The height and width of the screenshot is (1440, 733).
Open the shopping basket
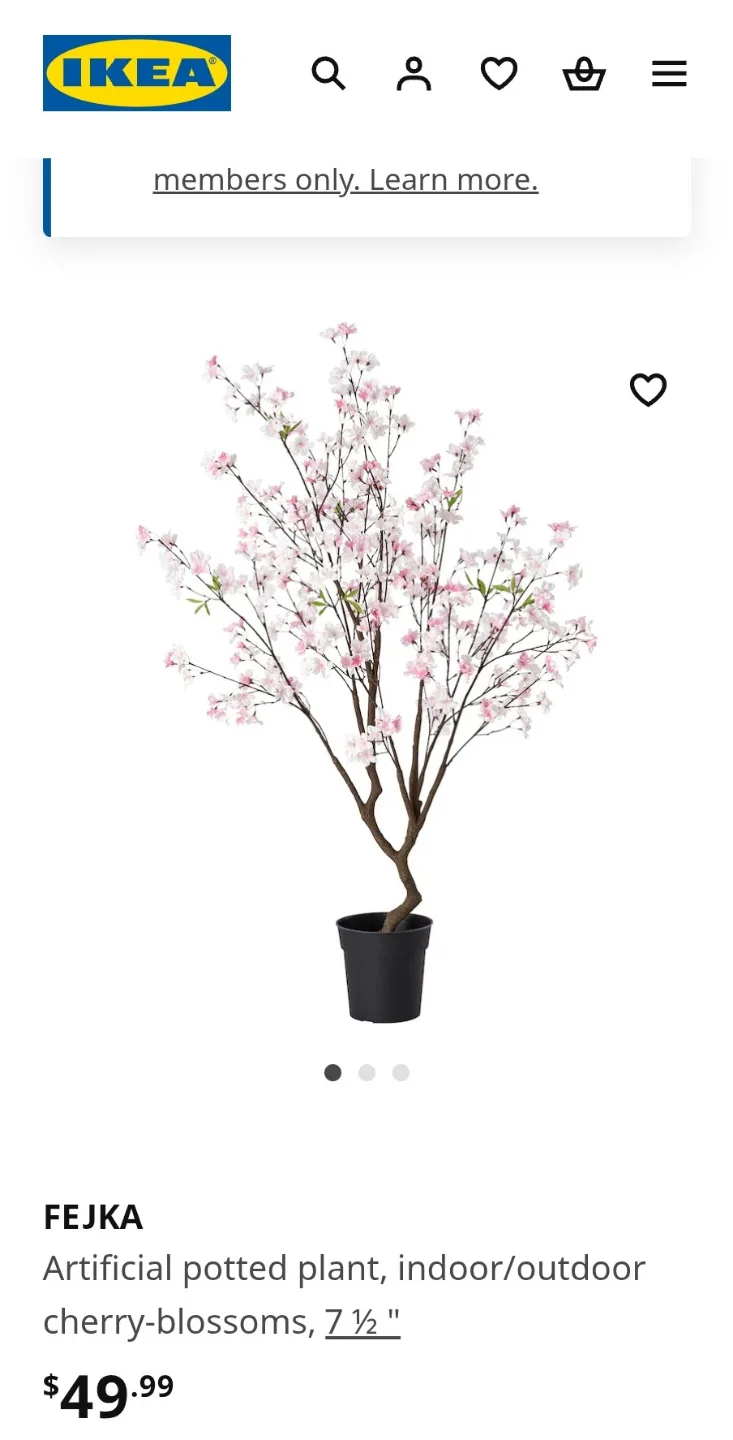pyautogui.click(x=584, y=74)
